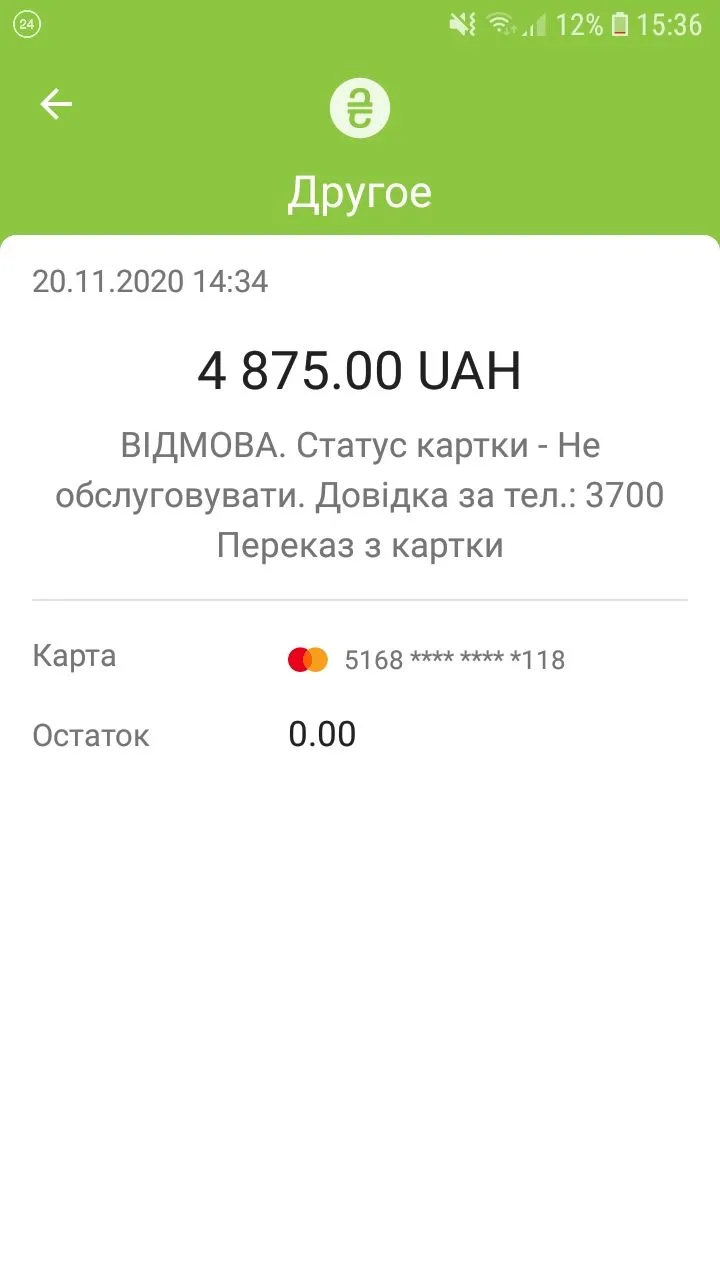Viewport: 720px width, 1280px height.
Task: Go back from the Другое transaction details
Action: (x=56, y=104)
